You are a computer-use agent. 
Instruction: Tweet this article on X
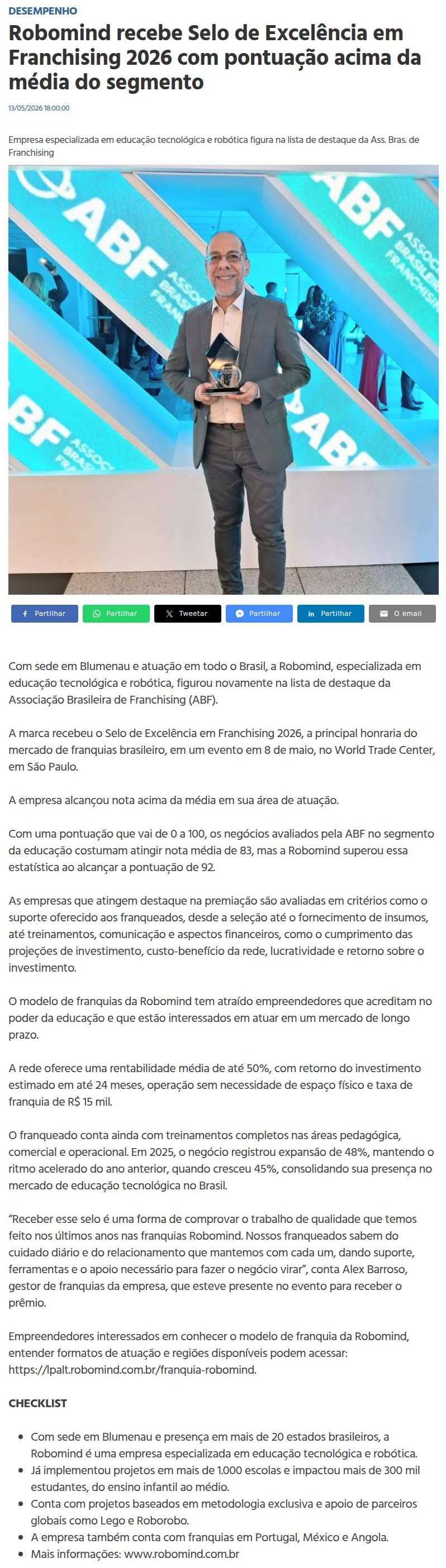click(188, 614)
